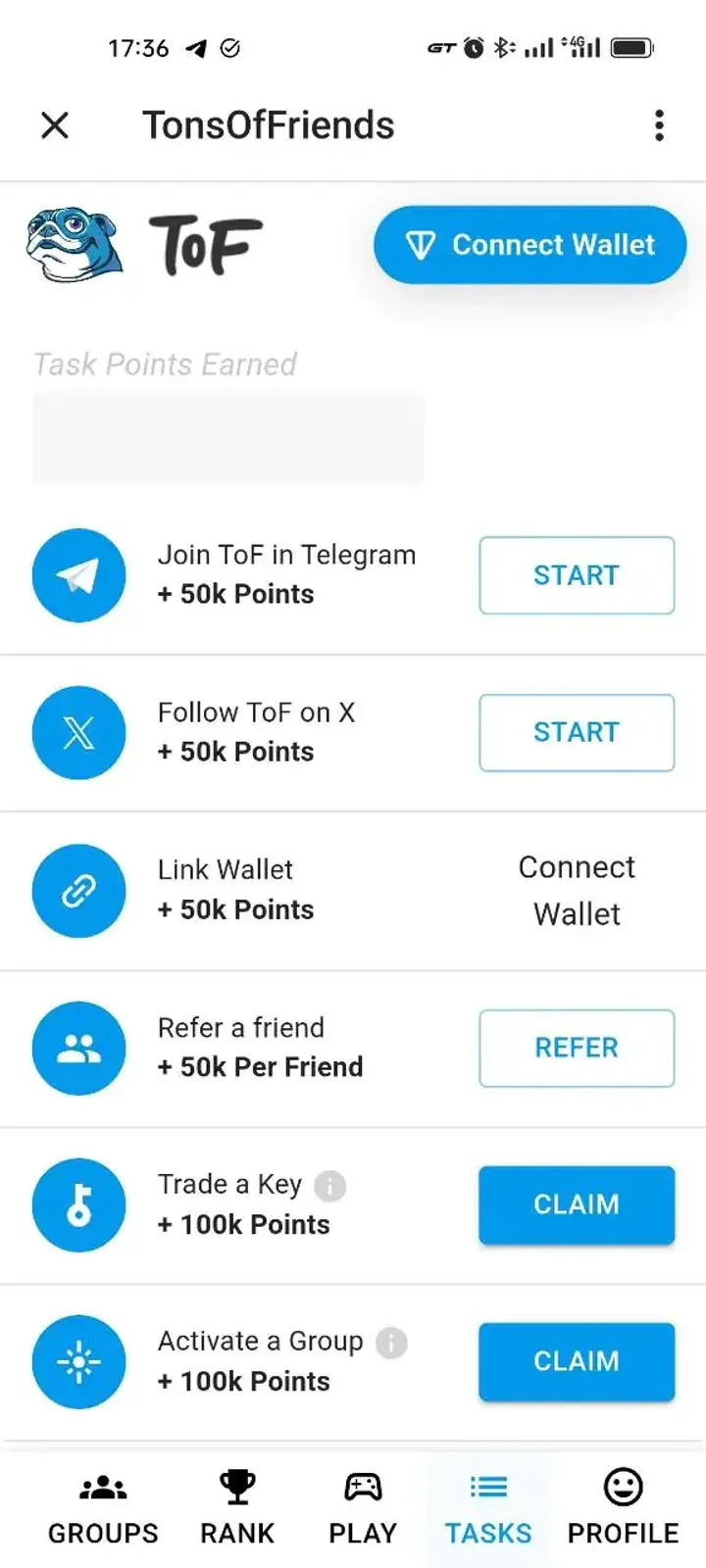Click the Telegram icon for Join ToF task
706x1568 pixels.
click(78, 575)
